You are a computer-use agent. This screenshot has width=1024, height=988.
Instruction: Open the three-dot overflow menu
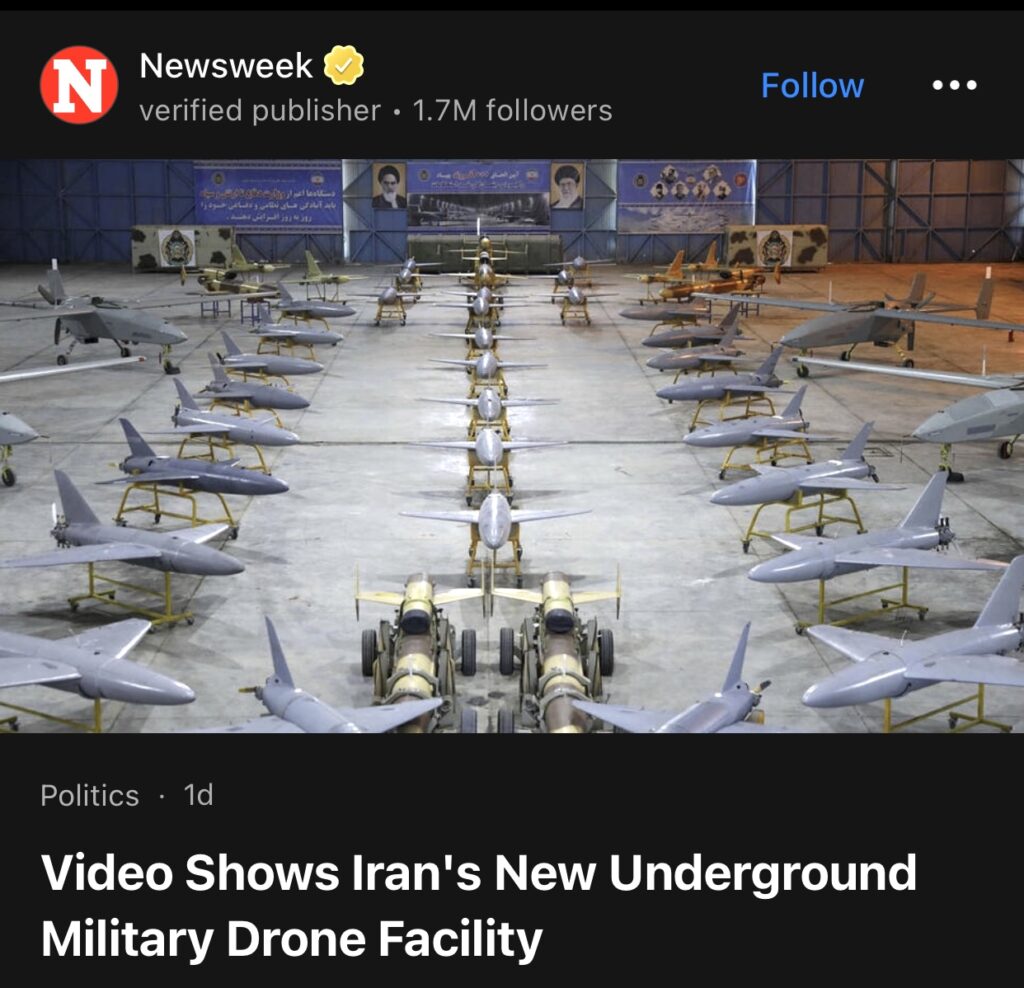pos(953,86)
